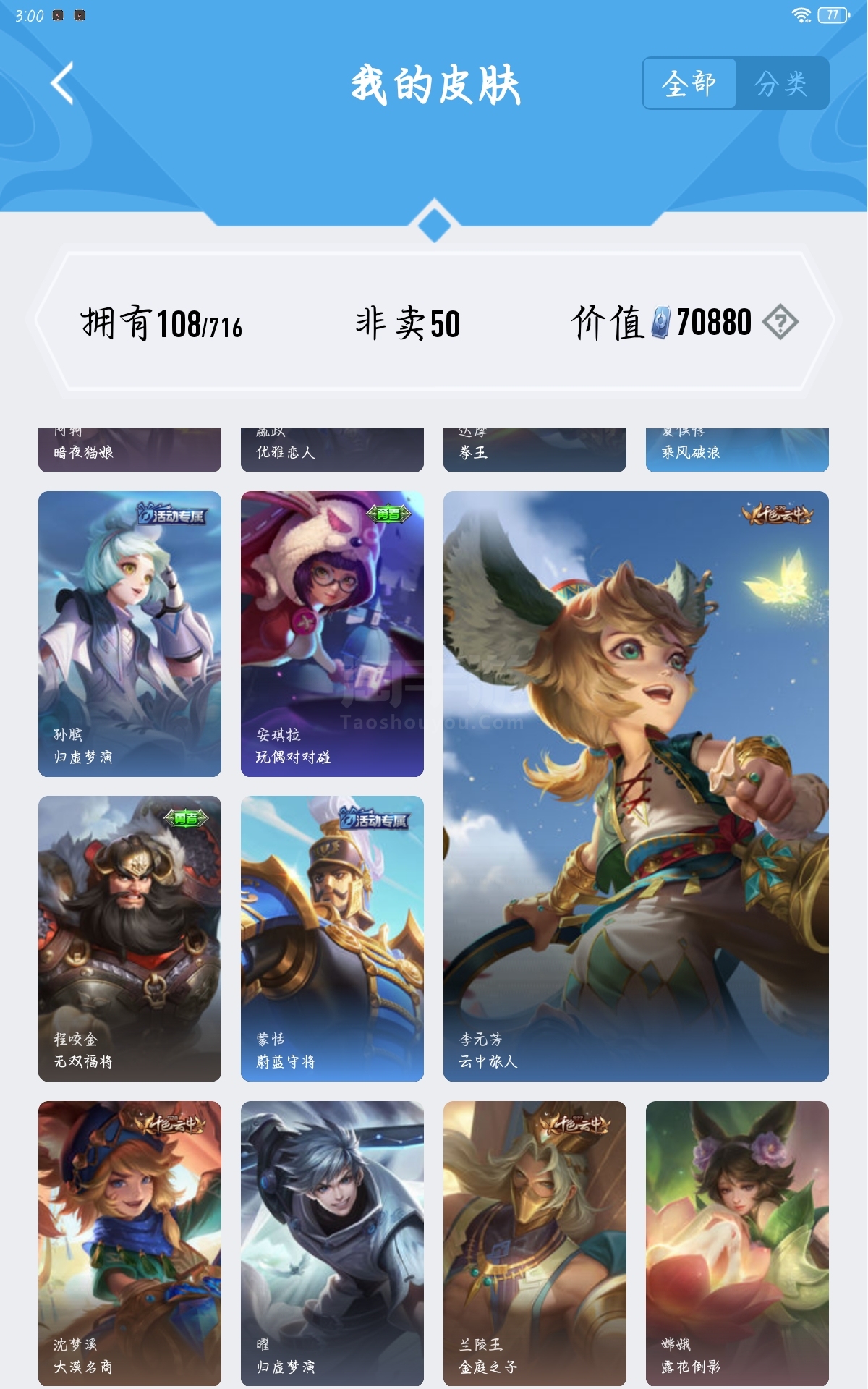The height and width of the screenshot is (1389, 868).
Task: Switch to the 全部 tab
Action: [x=689, y=84]
